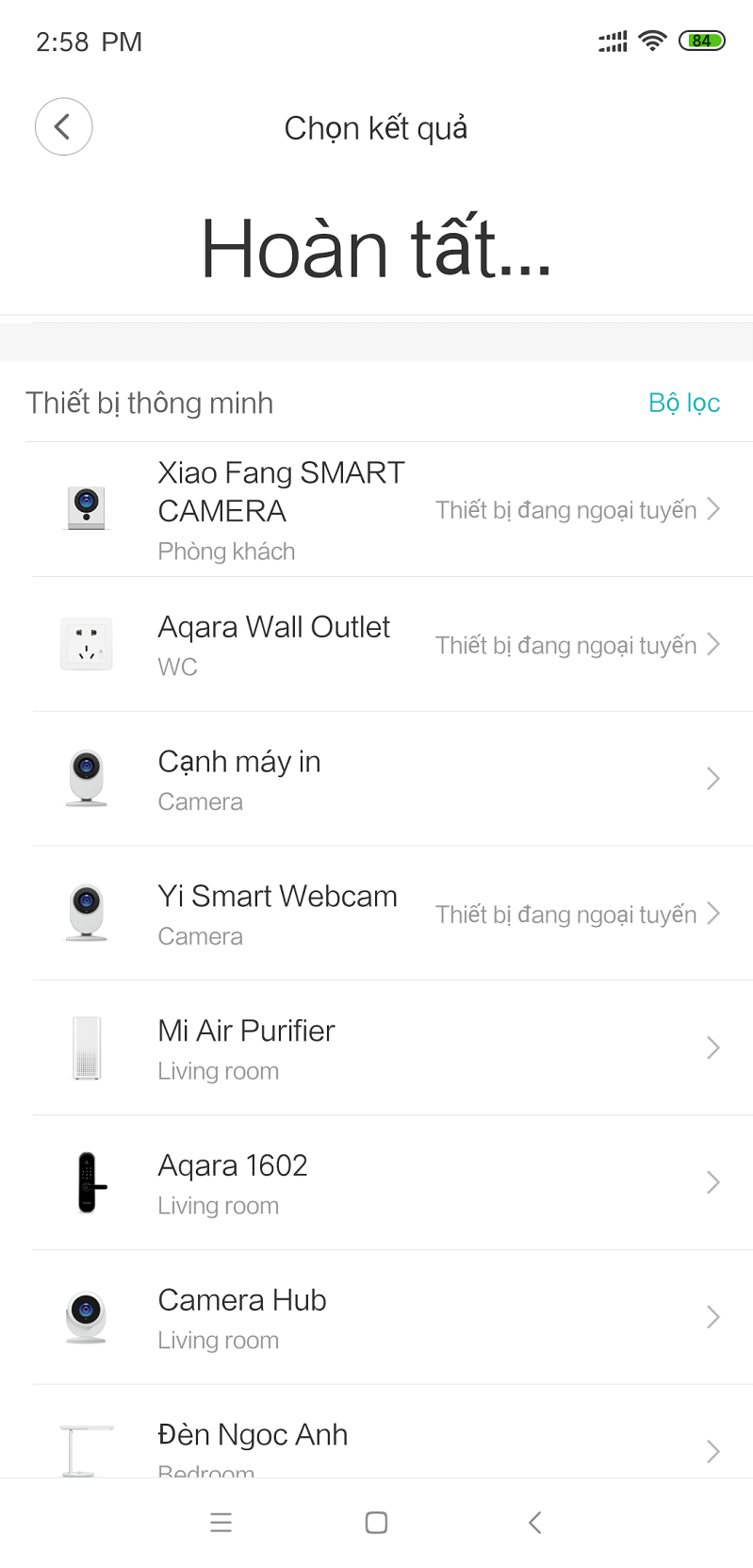The width and height of the screenshot is (753, 1568).
Task: Select Xiao Fang SMART CAMERA device
Action: (376, 510)
